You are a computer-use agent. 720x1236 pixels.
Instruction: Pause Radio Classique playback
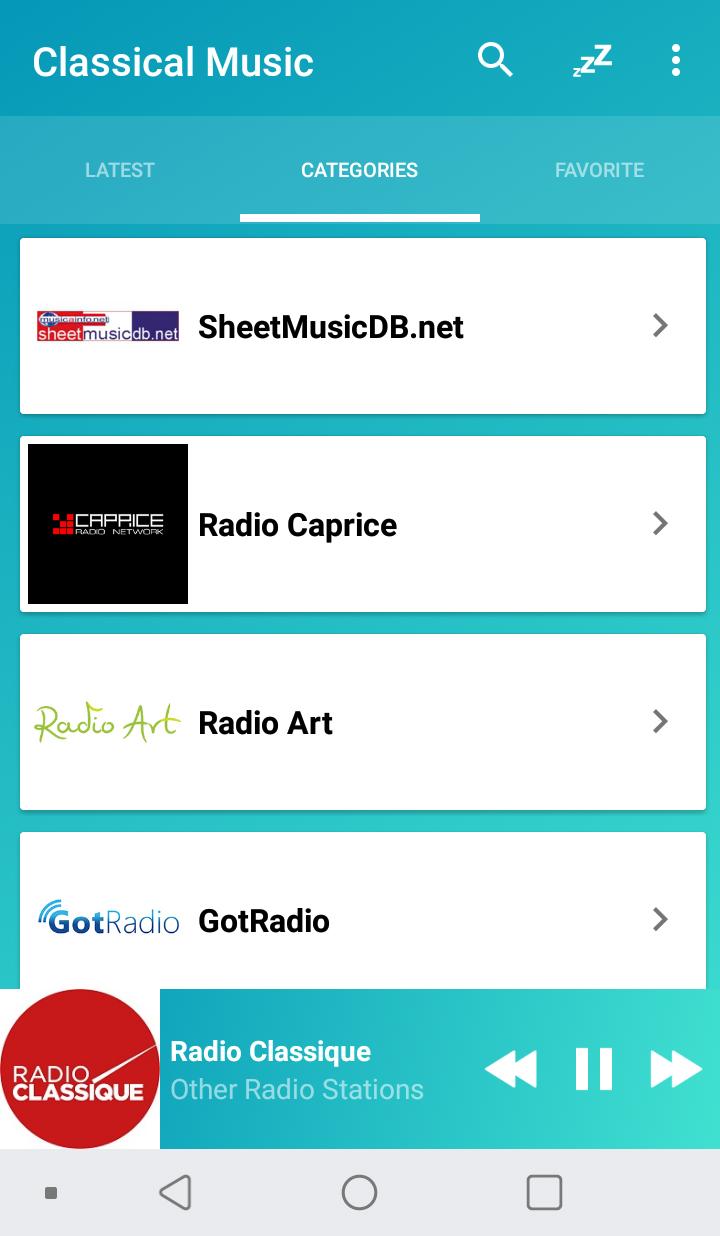[593, 1068]
